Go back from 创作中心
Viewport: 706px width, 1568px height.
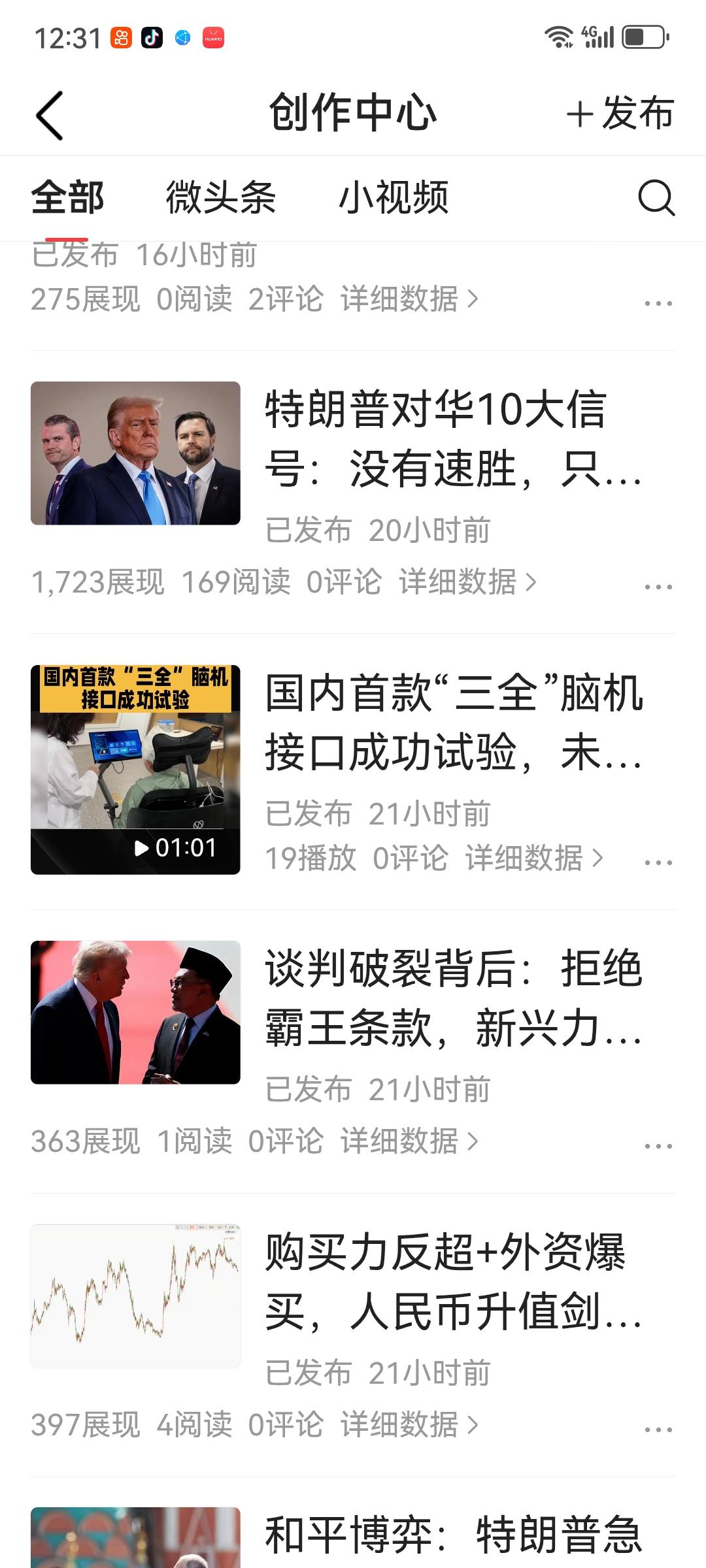50,115
